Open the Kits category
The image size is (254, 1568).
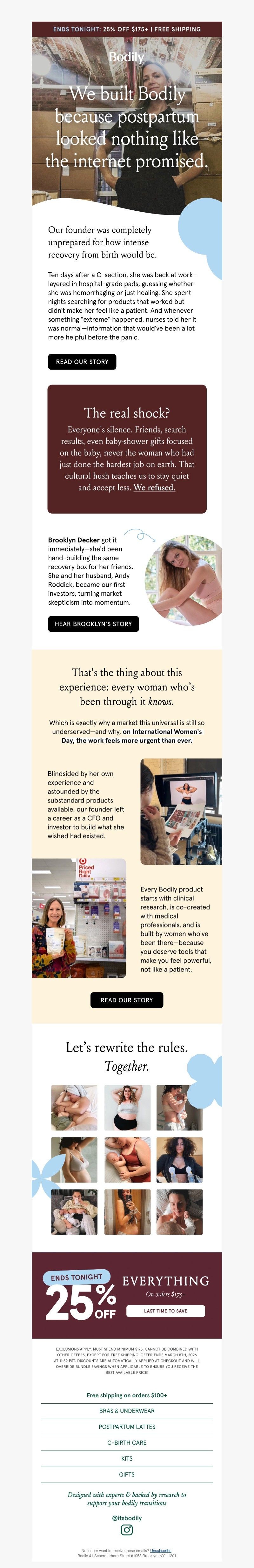126,1458
